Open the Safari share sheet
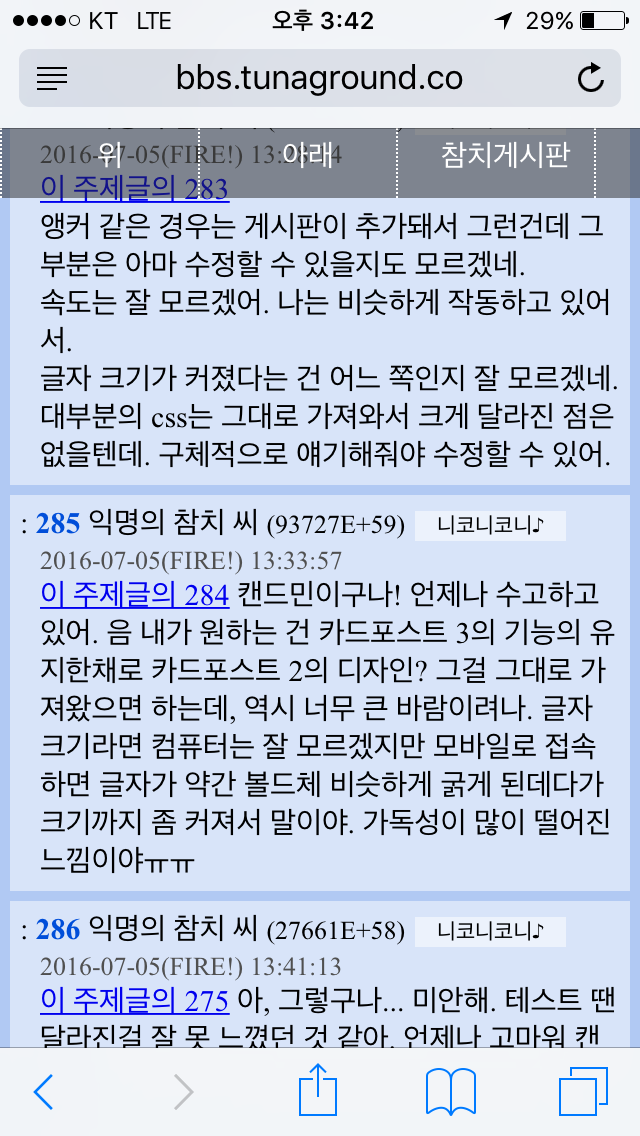The width and height of the screenshot is (640, 1136). [x=318, y=1090]
